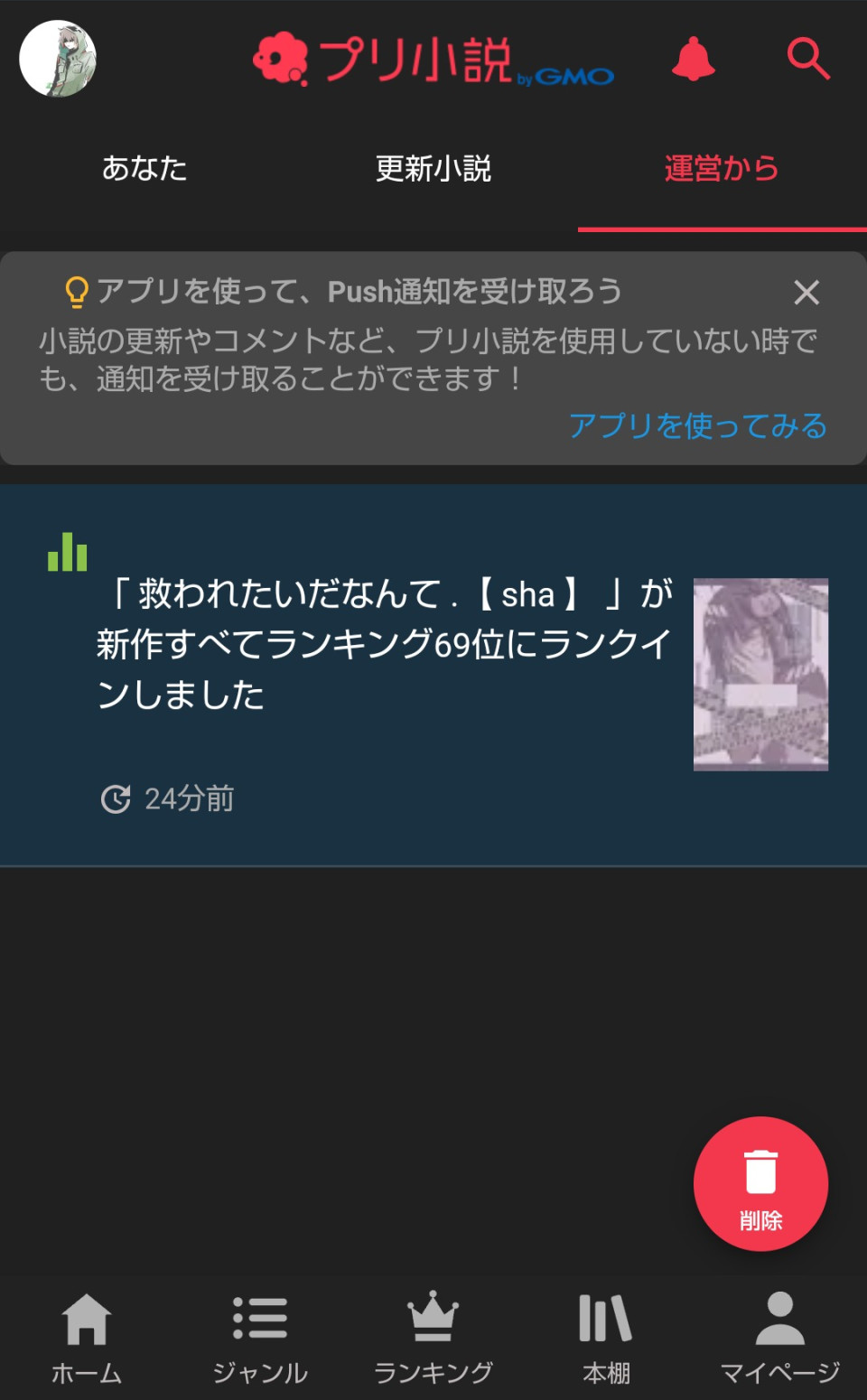Switch to the あなた tab
This screenshot has height=1400, width=867.
144,169
